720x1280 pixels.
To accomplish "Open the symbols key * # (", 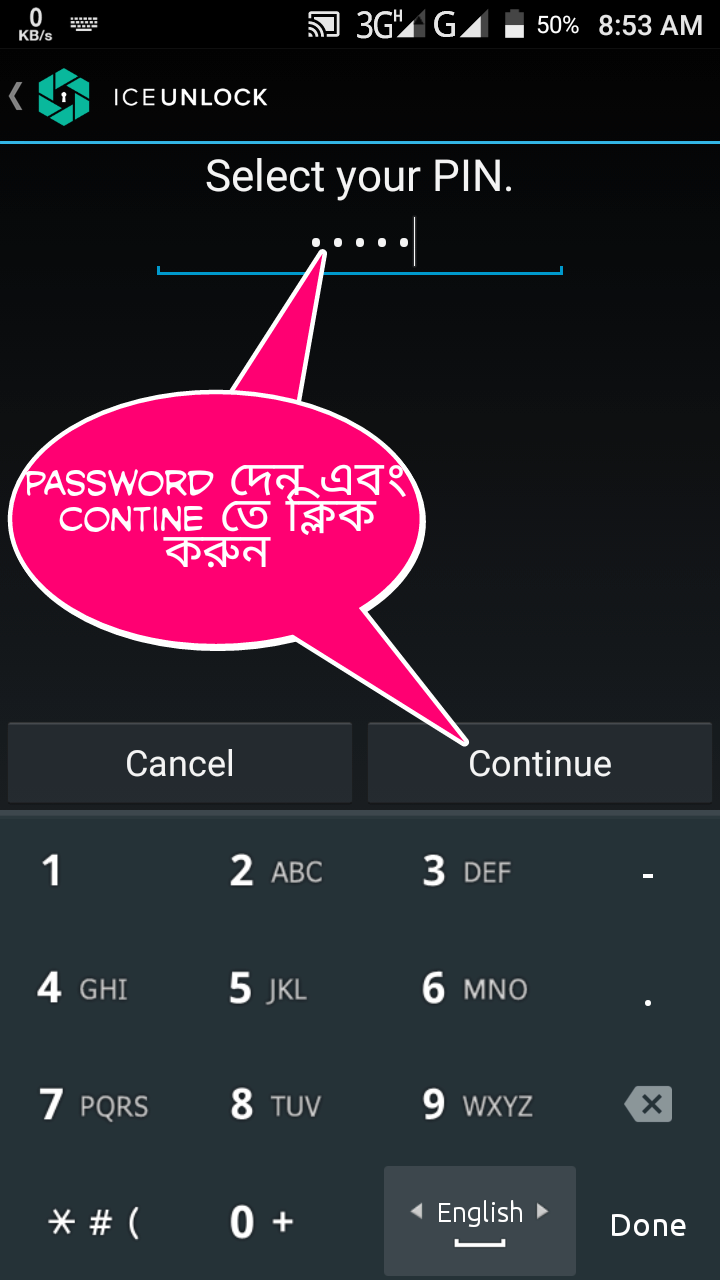I will [x=93, y=1222].
